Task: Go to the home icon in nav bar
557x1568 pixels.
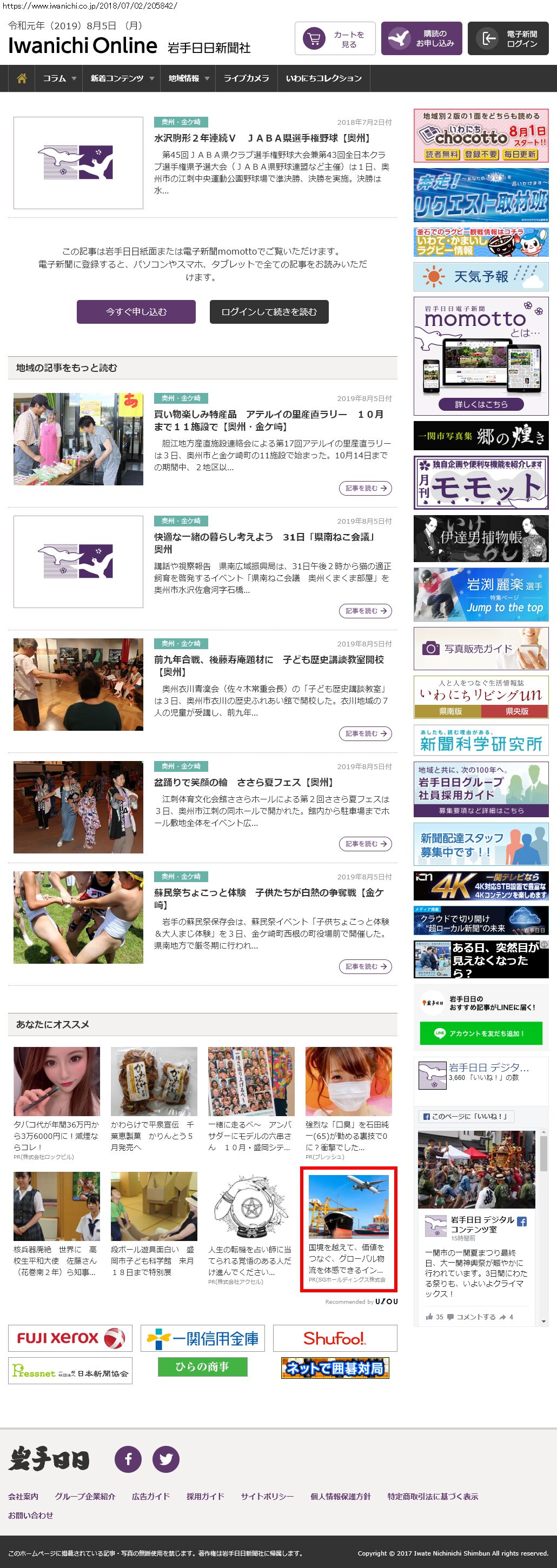Action: pyautogui.click(x=22, y=78)
